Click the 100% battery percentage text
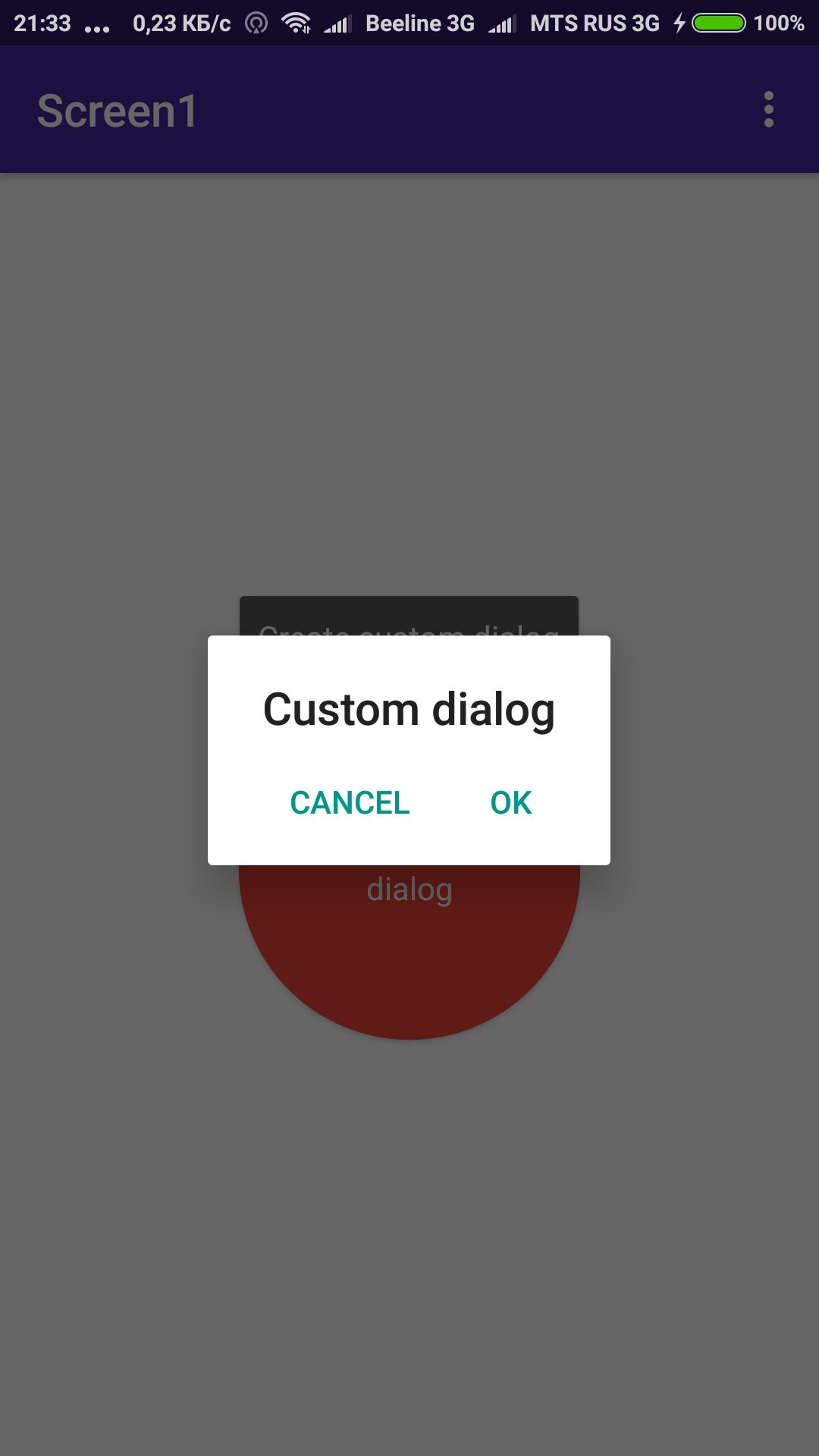The height and width of the screenshot is (1456, 819). pos(778,23)
